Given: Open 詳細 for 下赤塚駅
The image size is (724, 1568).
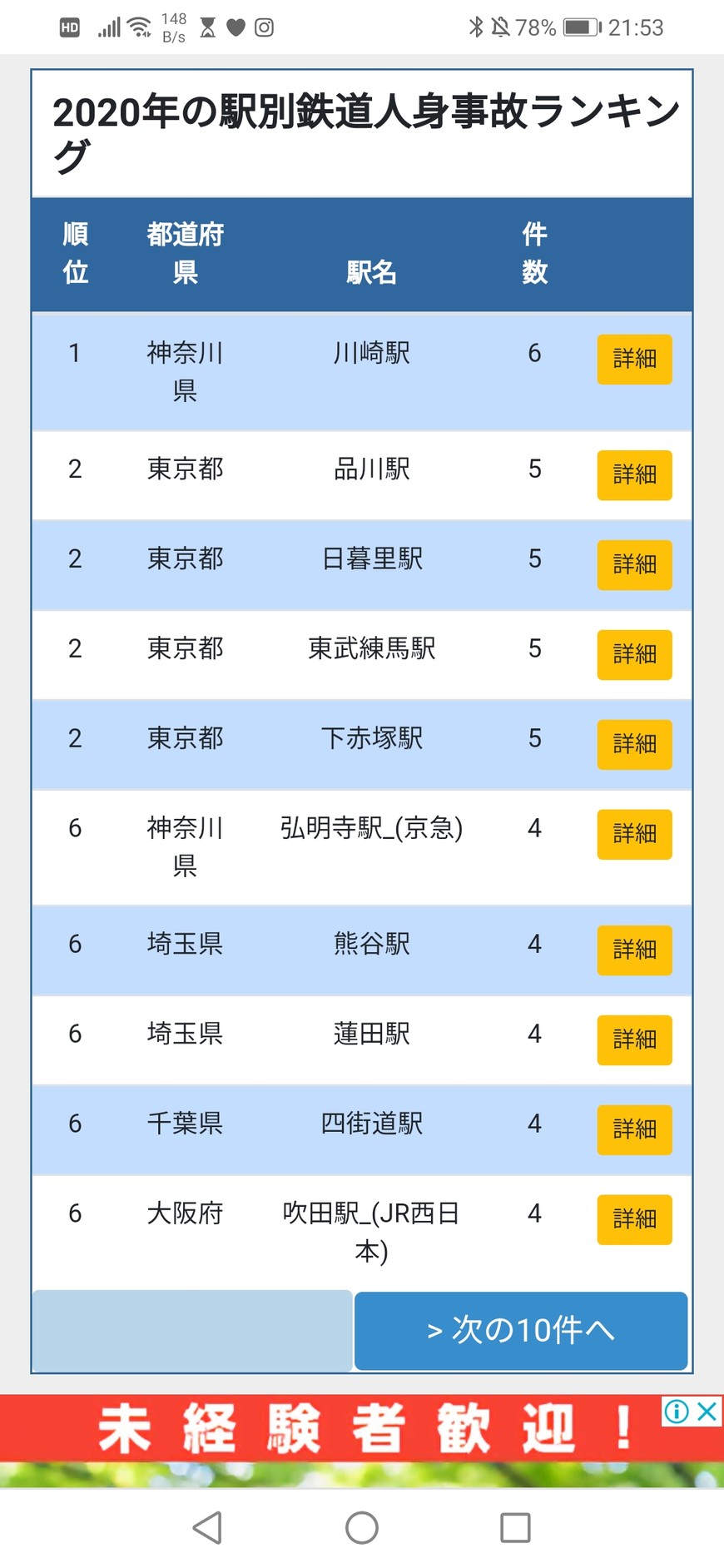Looking at the screenshot, I should point(634,744).
